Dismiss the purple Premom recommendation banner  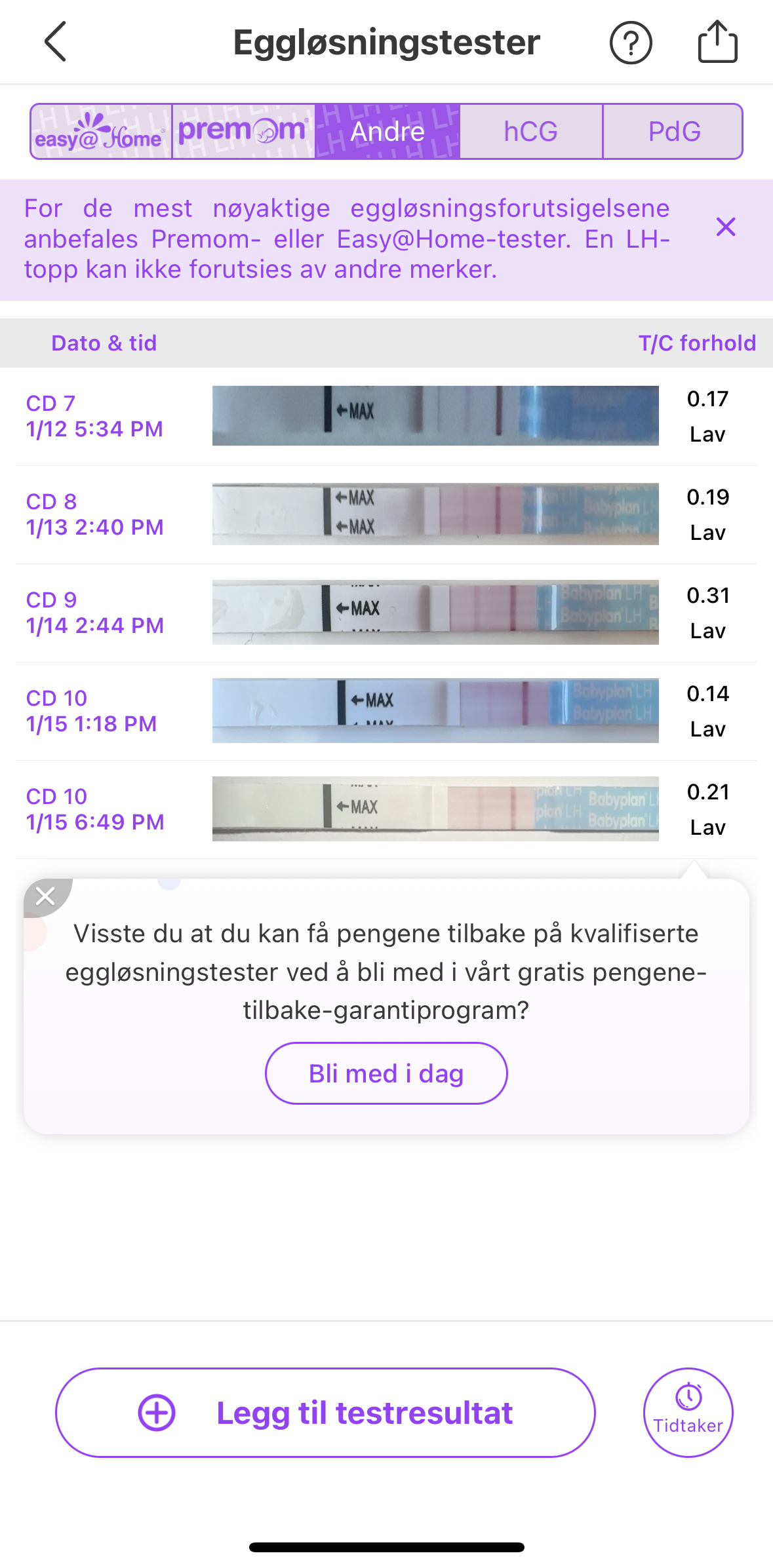click(x=726, y=227)
